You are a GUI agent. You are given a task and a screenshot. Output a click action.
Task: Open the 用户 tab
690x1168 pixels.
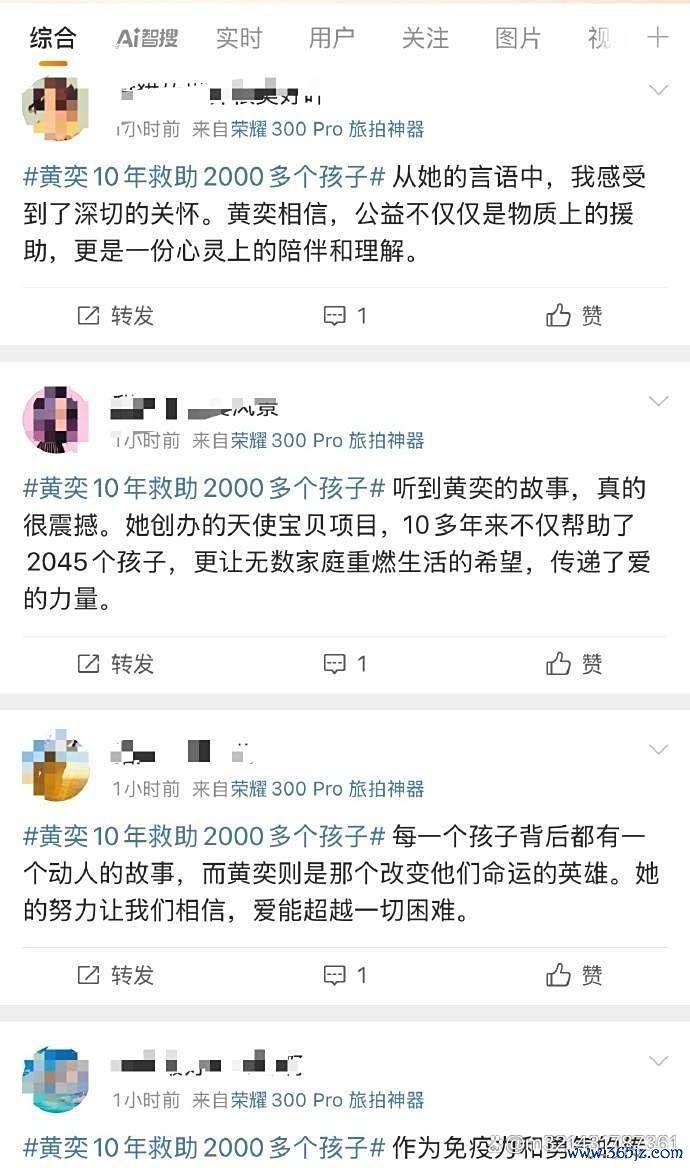[331, 38]
